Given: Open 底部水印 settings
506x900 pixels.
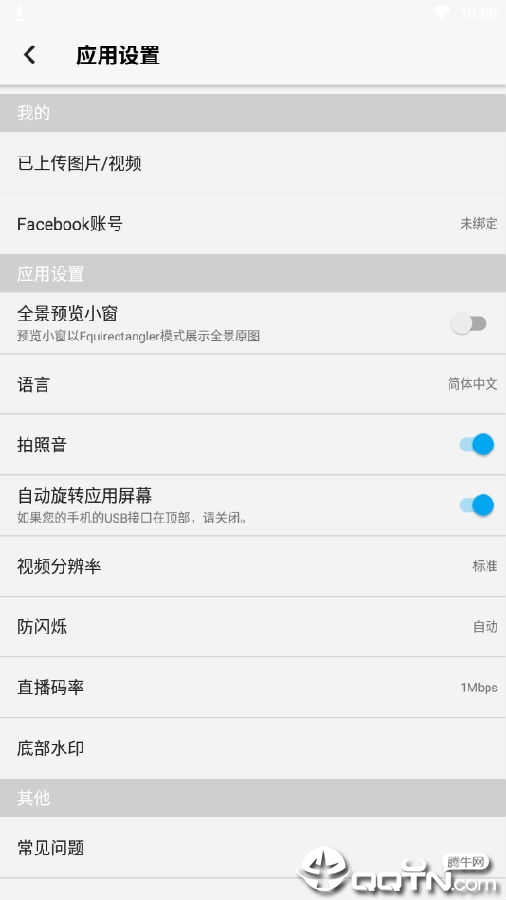Looking at the screenshot, I should [x=253, y=748].
